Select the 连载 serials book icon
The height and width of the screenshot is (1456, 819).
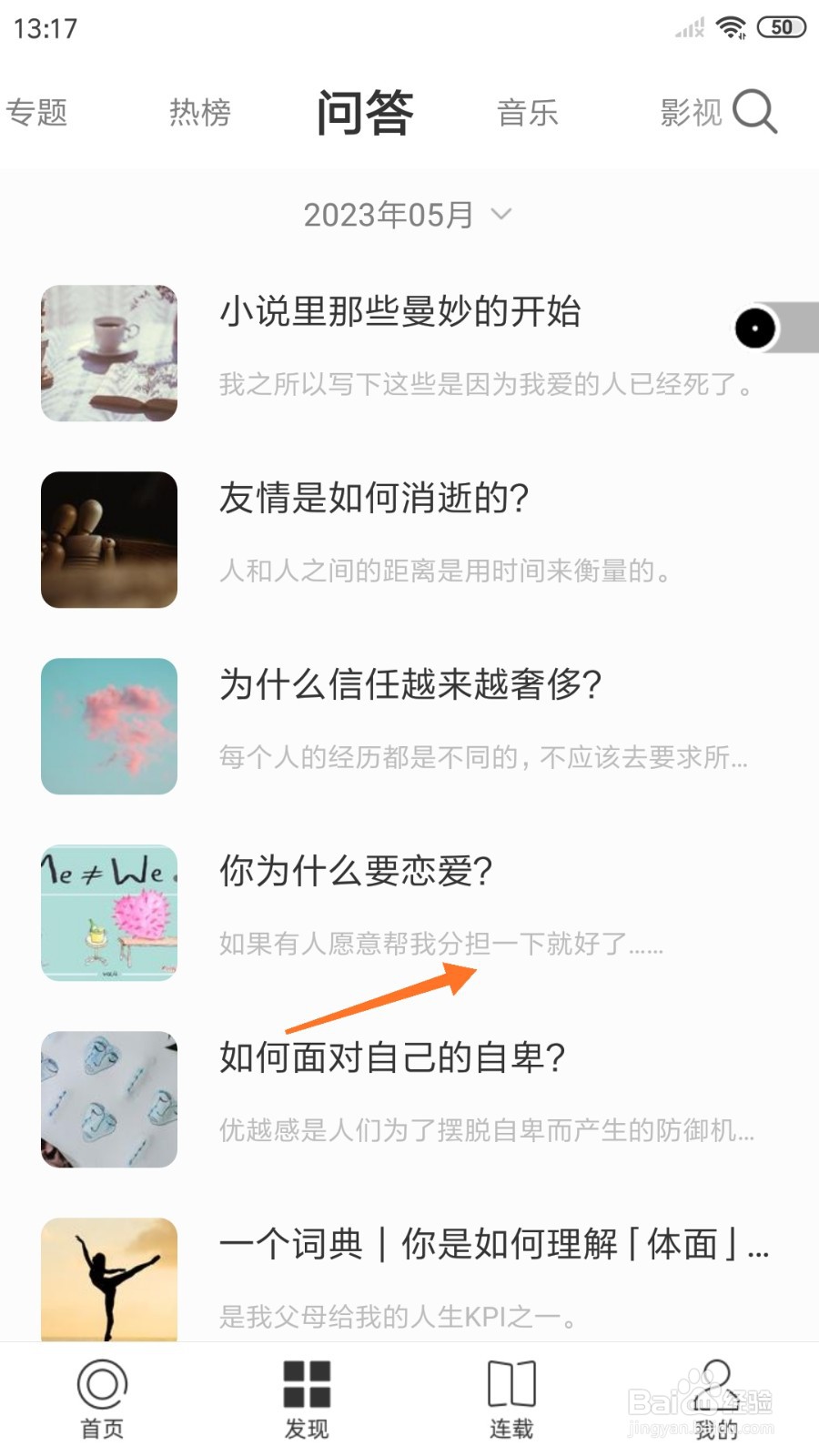point(511,1390)
